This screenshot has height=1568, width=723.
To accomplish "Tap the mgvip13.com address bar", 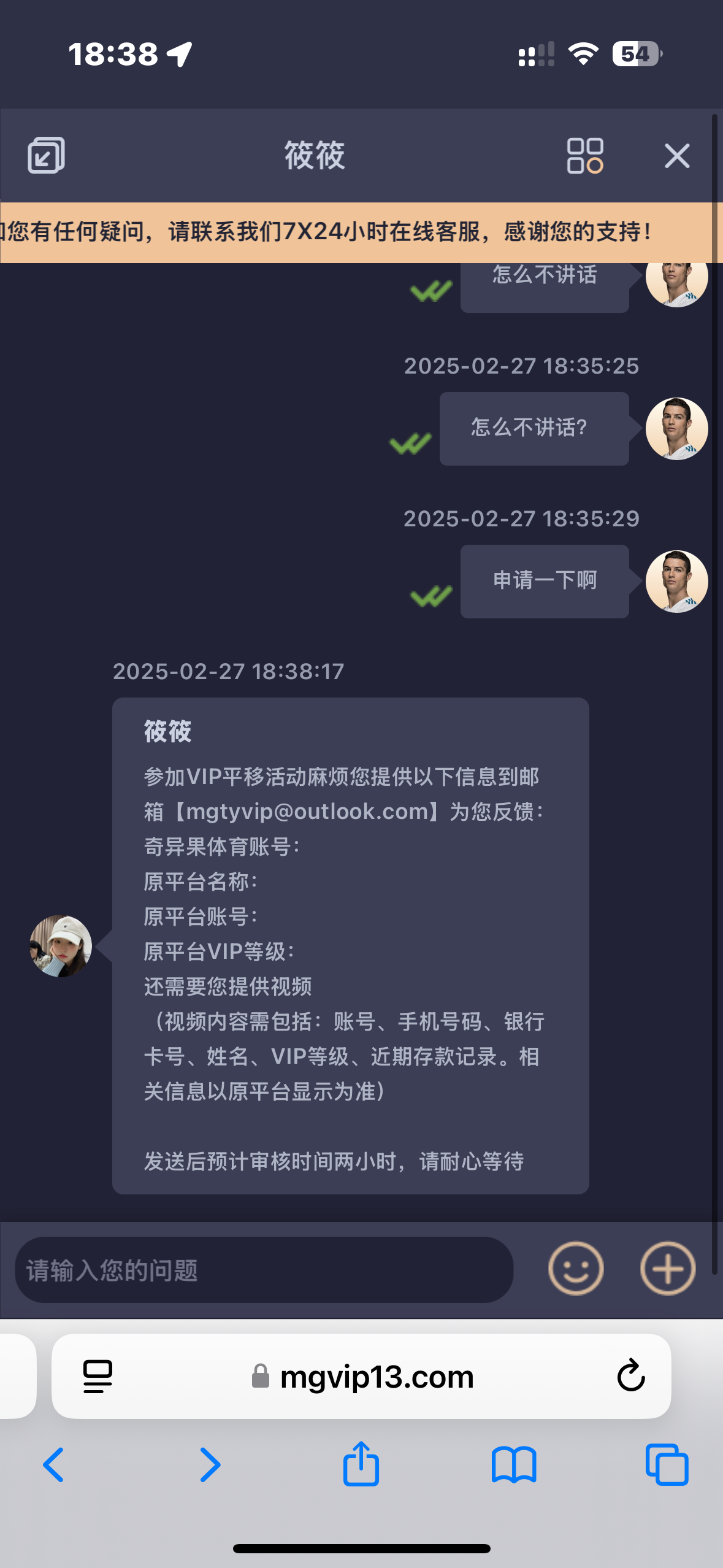I will tap(377, 1377).
